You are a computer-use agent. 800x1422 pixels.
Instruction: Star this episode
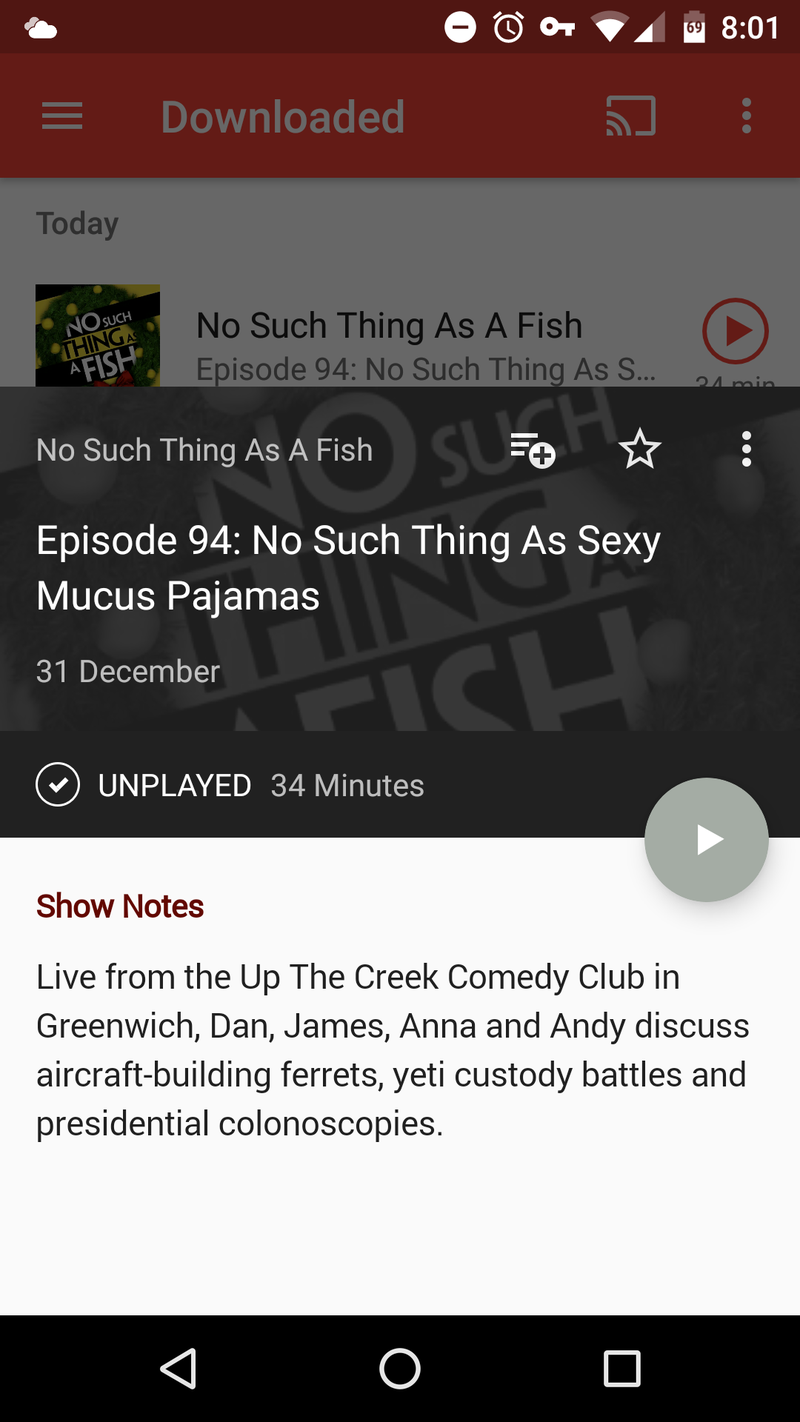(x=640, y=450)
